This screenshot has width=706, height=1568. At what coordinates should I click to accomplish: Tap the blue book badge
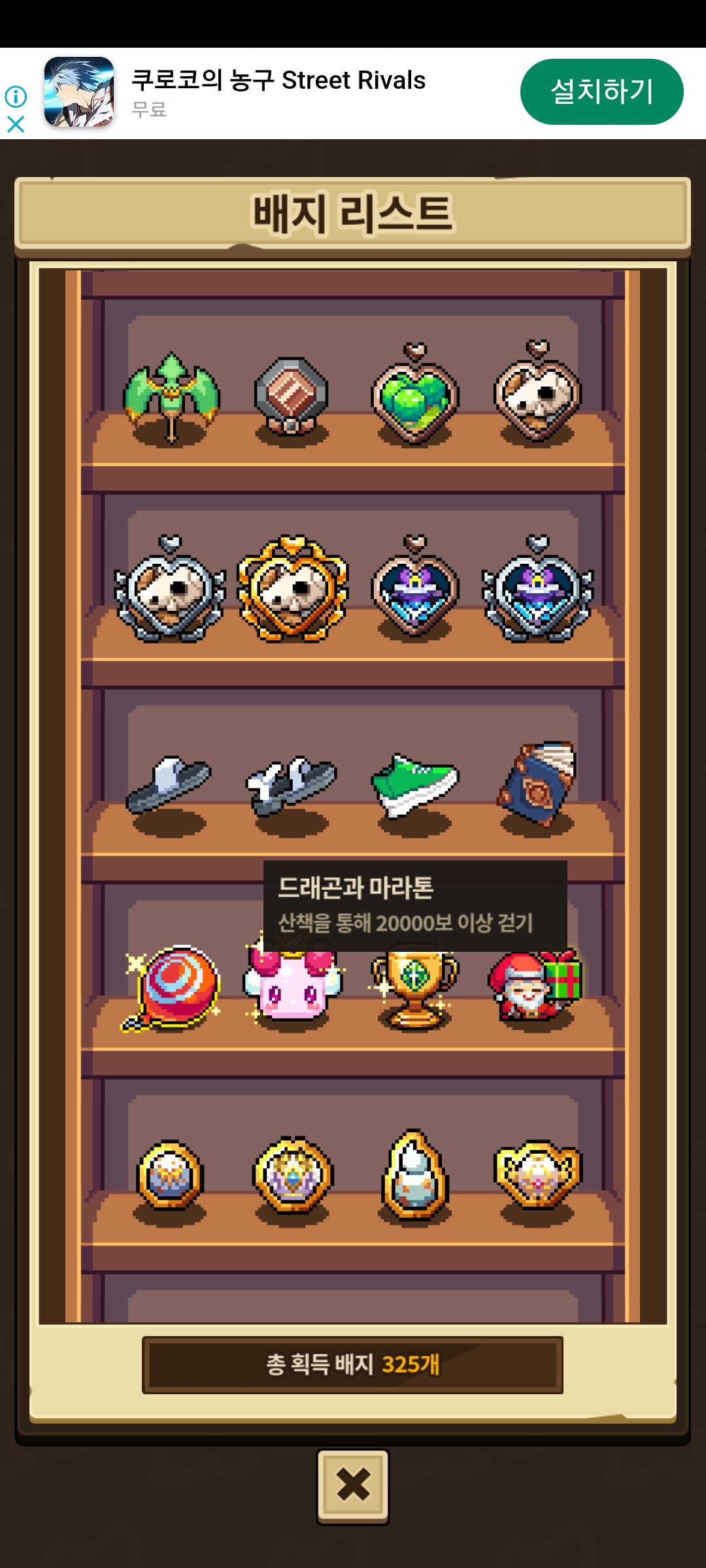tap(537, 783)
